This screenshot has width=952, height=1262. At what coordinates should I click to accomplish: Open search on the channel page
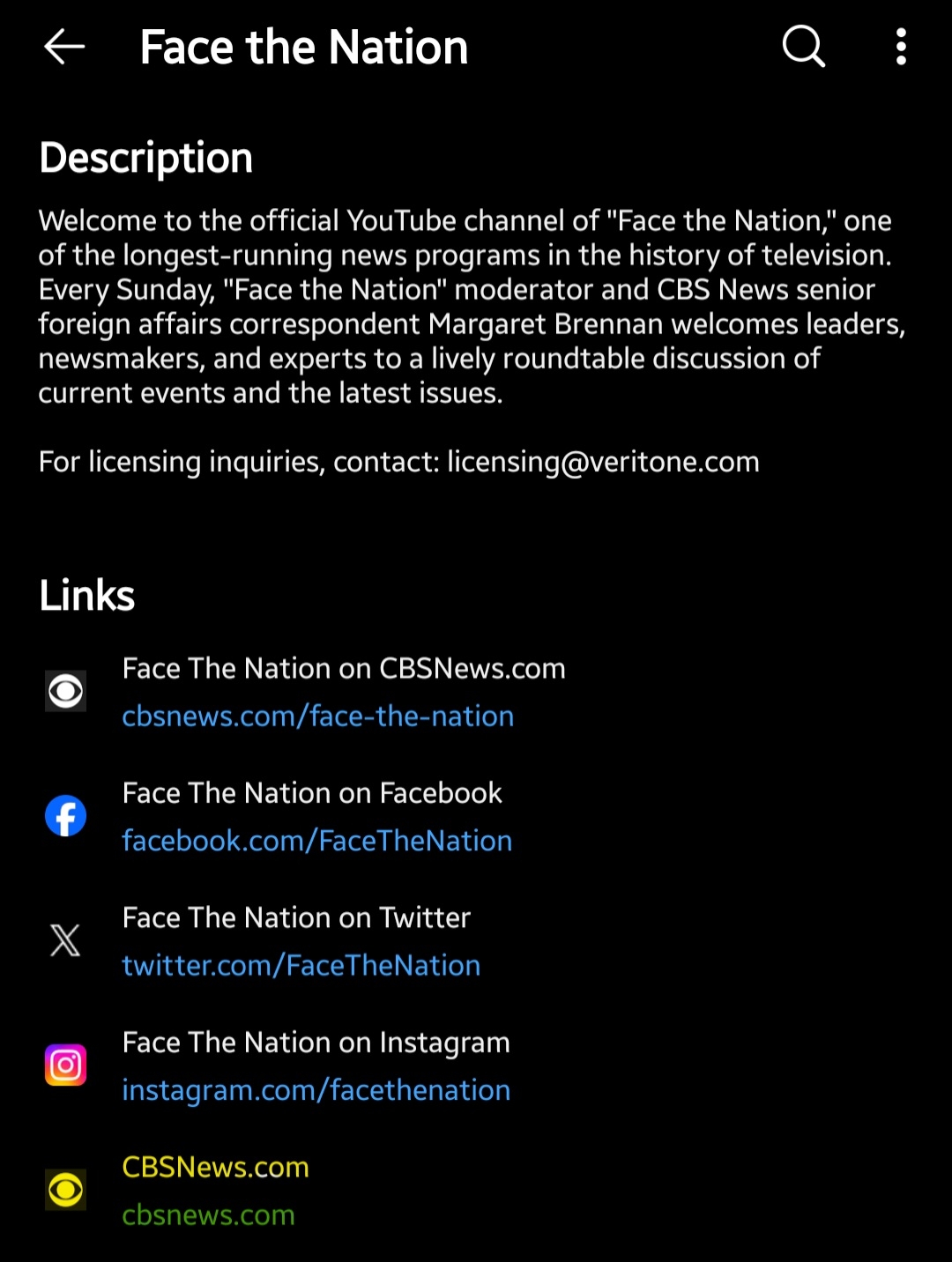(x=803, y=47)
